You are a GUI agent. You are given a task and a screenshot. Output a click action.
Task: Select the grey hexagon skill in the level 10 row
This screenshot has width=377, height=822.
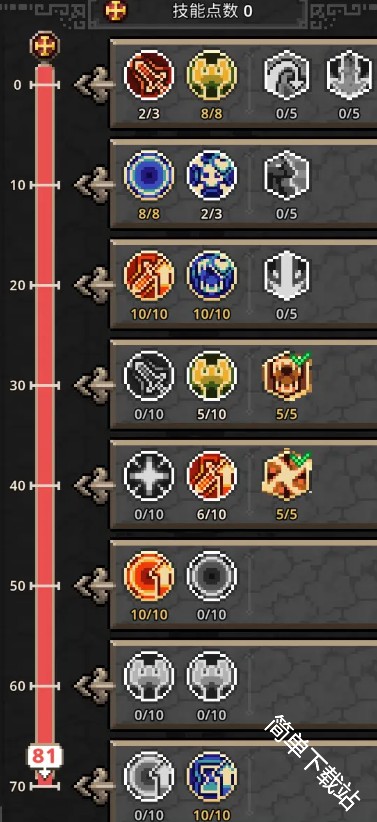click(x=286, y=176)
